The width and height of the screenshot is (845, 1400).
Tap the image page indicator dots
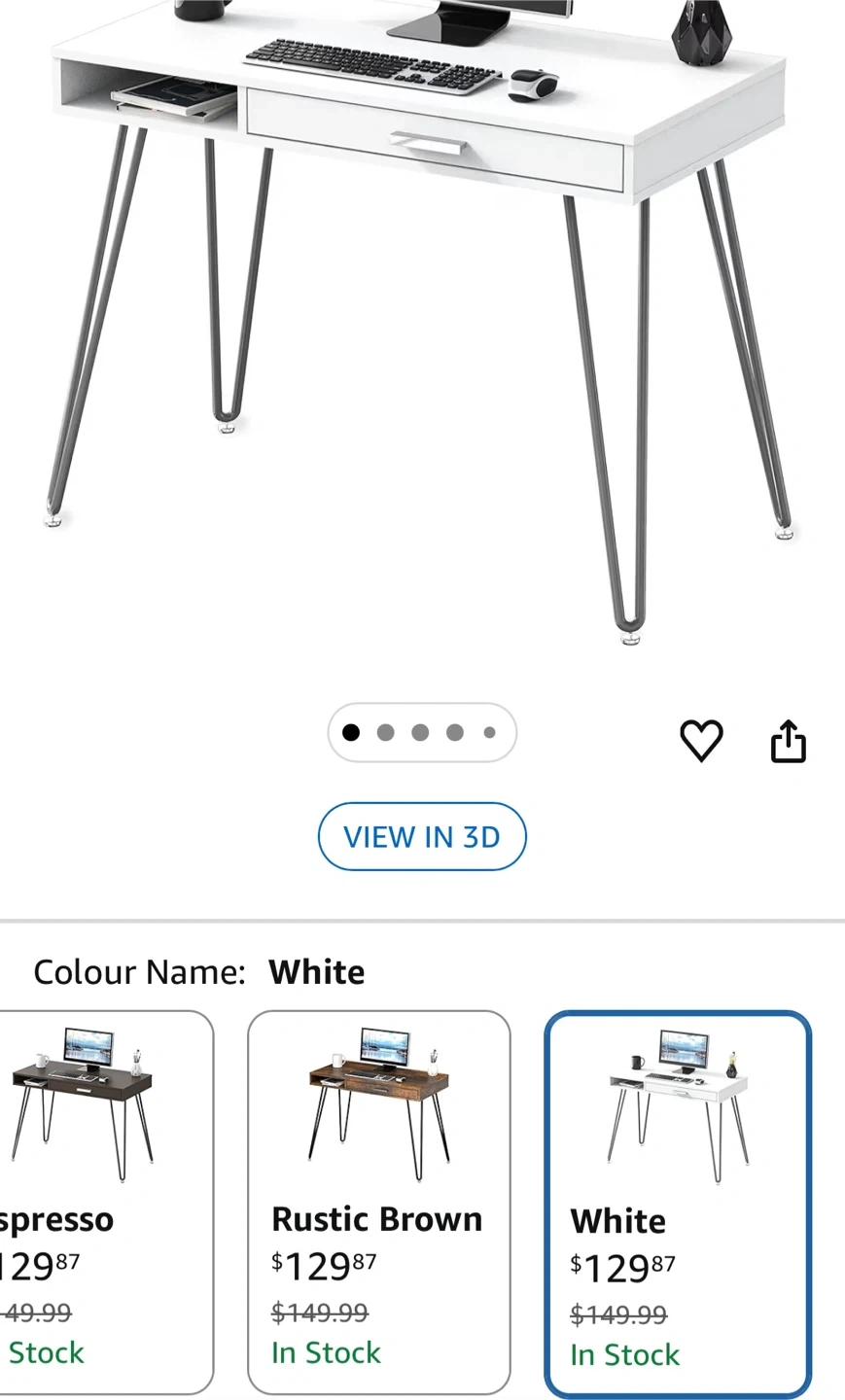tap(421, 732)
